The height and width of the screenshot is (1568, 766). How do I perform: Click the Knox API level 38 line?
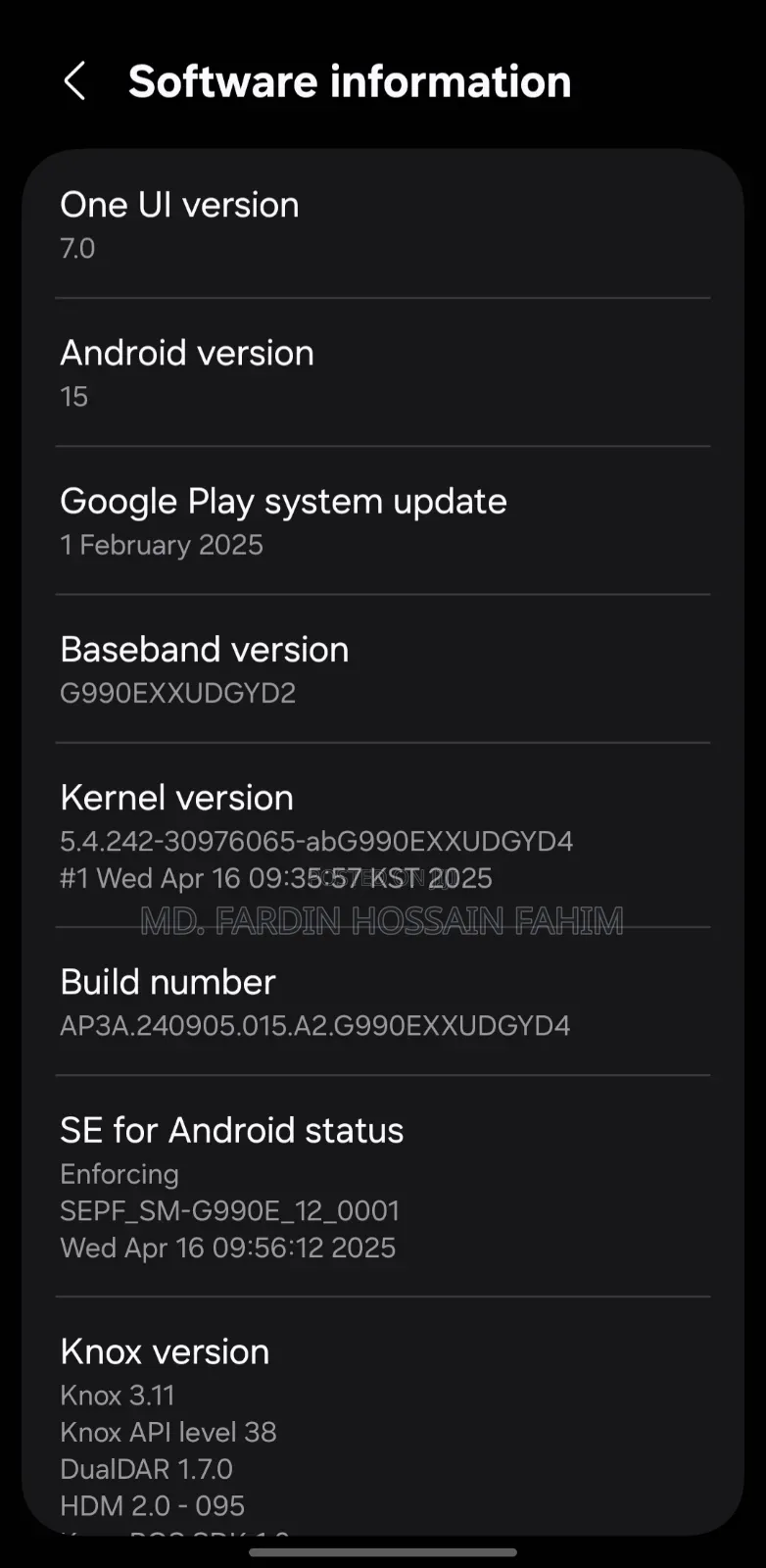[x=168, y=1431]
